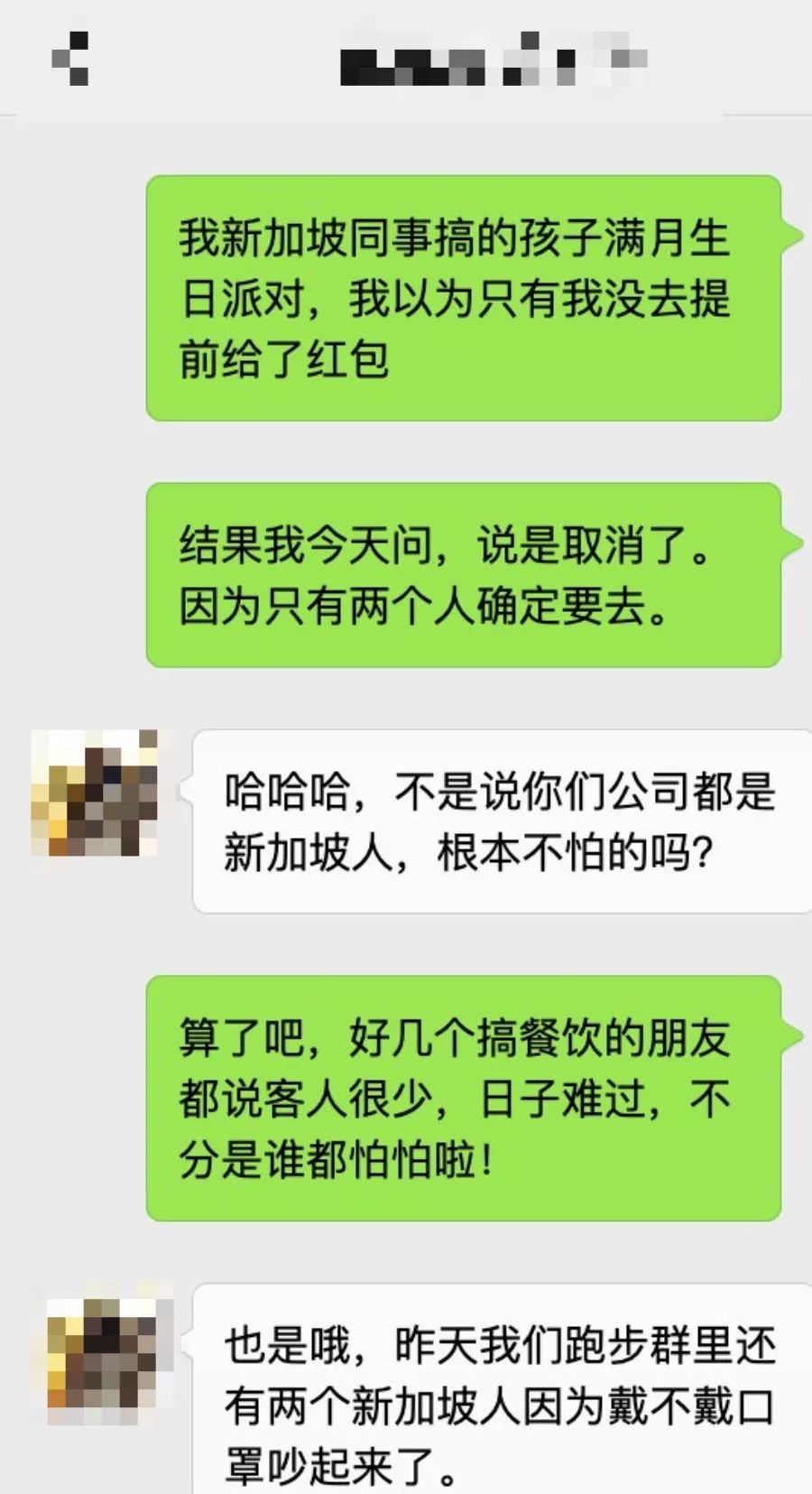Open the avatar beside the 哈哈哈 message
This screenshot has width=812, height=1494.
point(95,793)
